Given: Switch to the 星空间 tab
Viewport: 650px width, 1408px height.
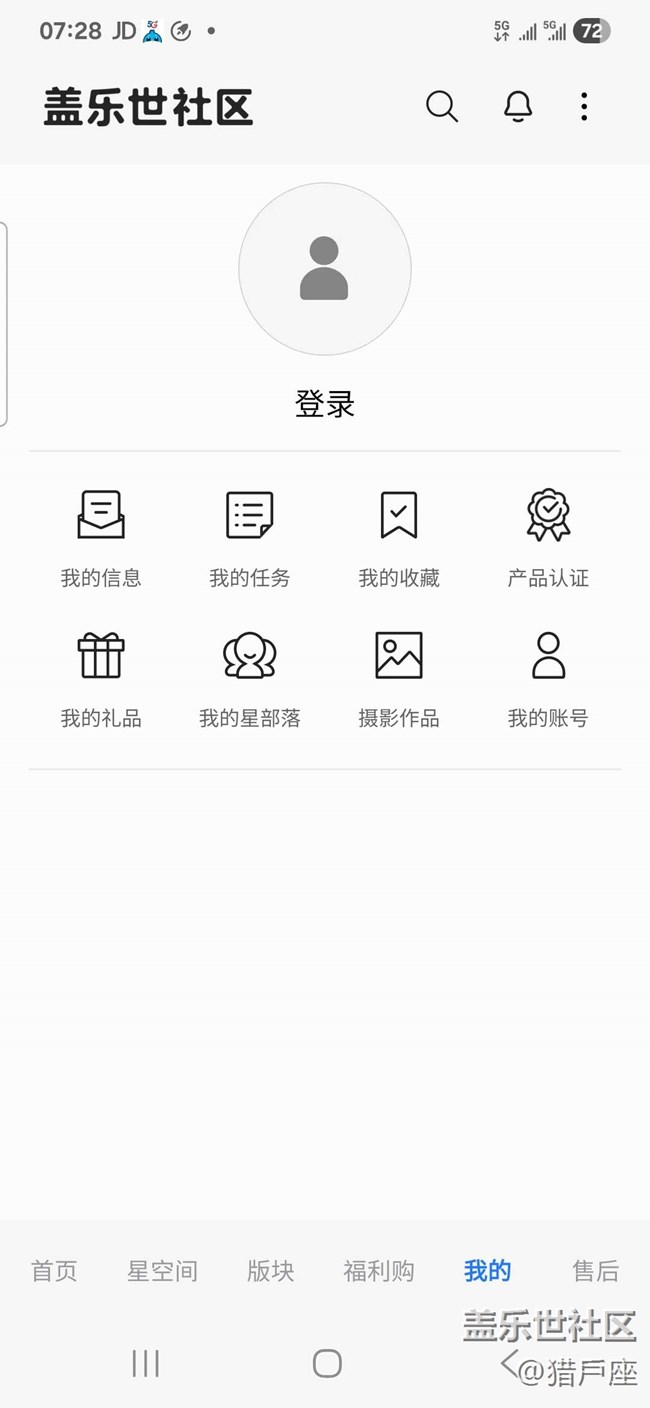Looking at the screenshot, I should (x=162, y=1271).
